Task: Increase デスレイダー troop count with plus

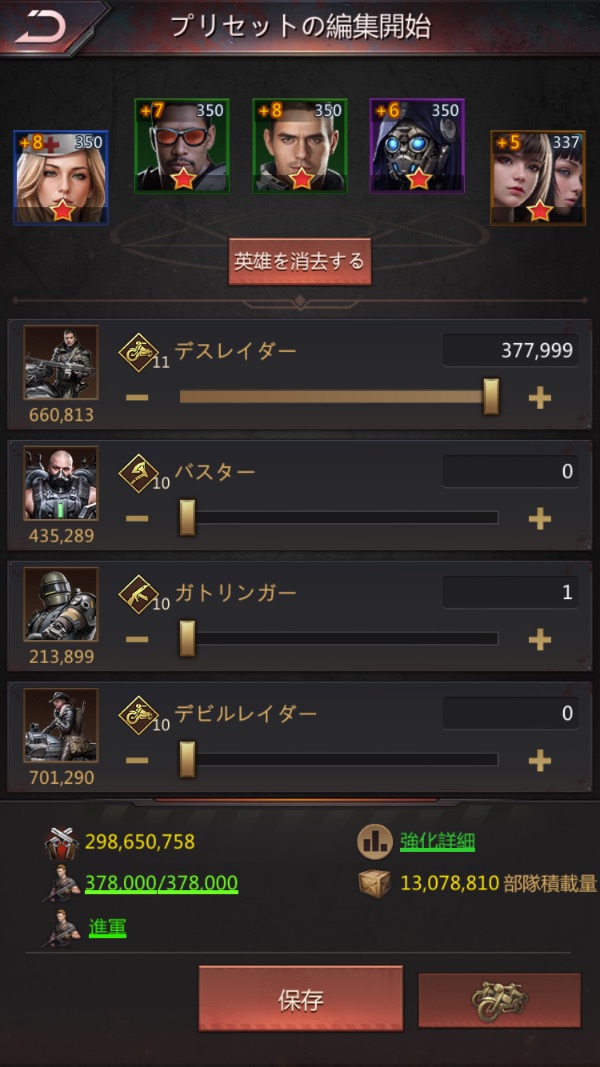Action: coord(539,397)
